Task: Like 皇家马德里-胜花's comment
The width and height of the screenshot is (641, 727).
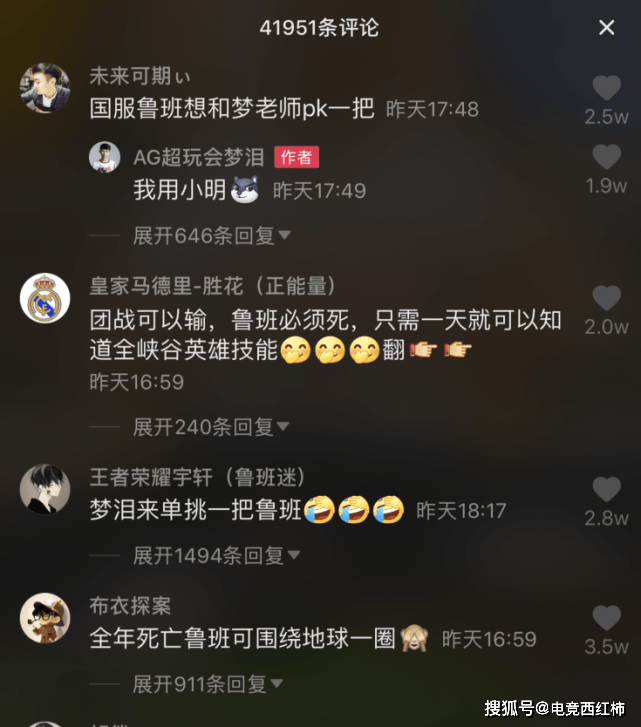Action: point(606,299)
